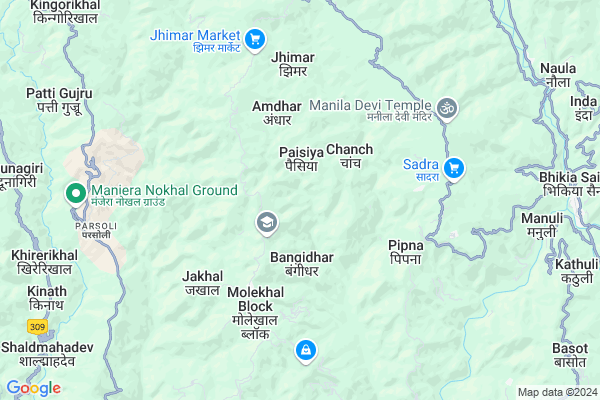Open the Maniera Nokhal Ground marker

click(x=76, y=192)
